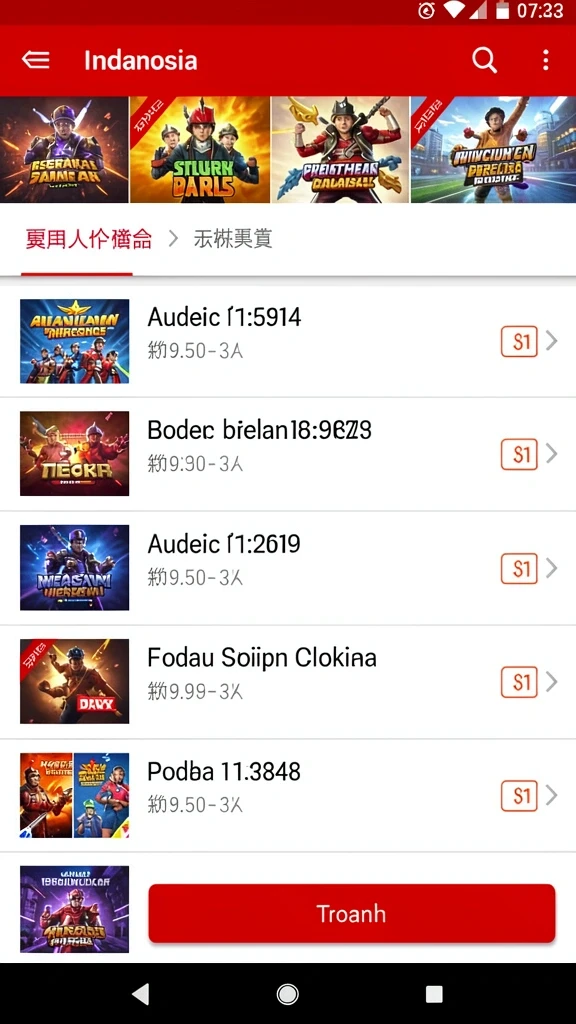Open the Fodau Soiipn Clokina row
Screen dimensions: 576x1024
(288, 682)
